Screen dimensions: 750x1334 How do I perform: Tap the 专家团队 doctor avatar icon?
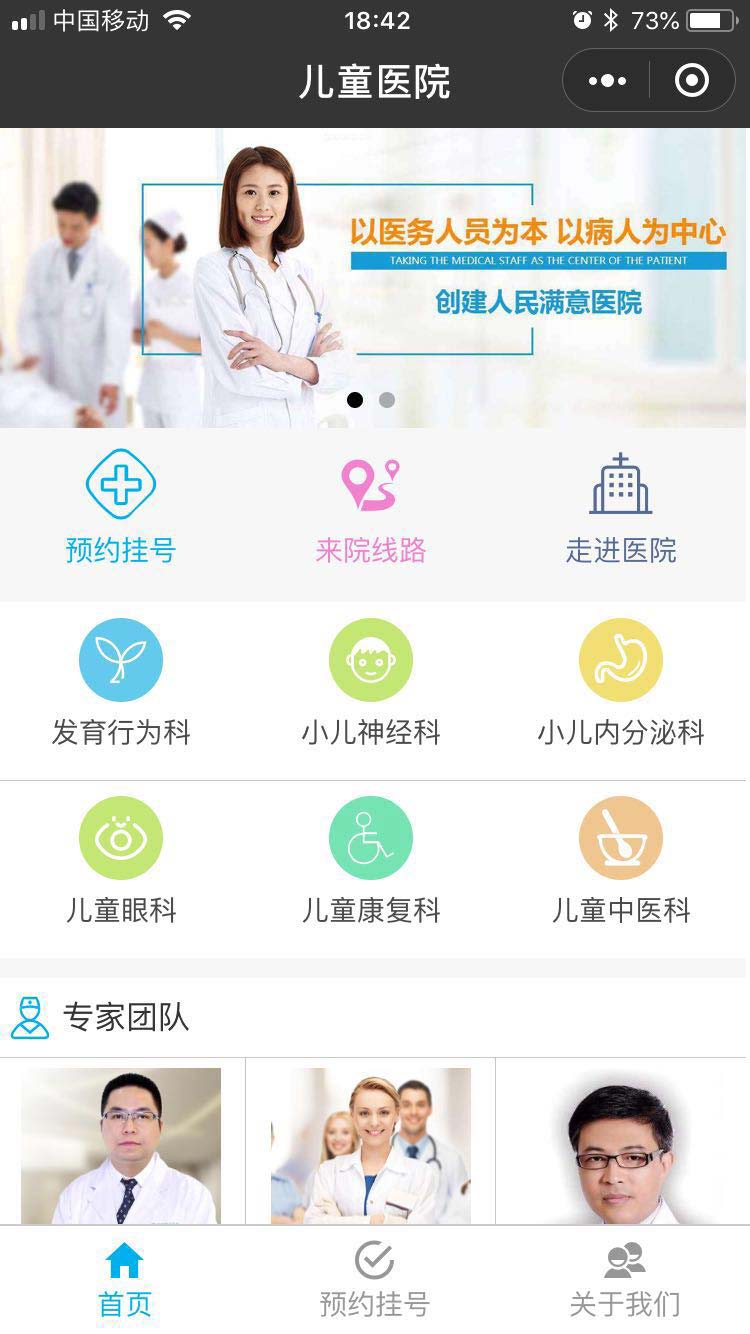[31, 1018]
